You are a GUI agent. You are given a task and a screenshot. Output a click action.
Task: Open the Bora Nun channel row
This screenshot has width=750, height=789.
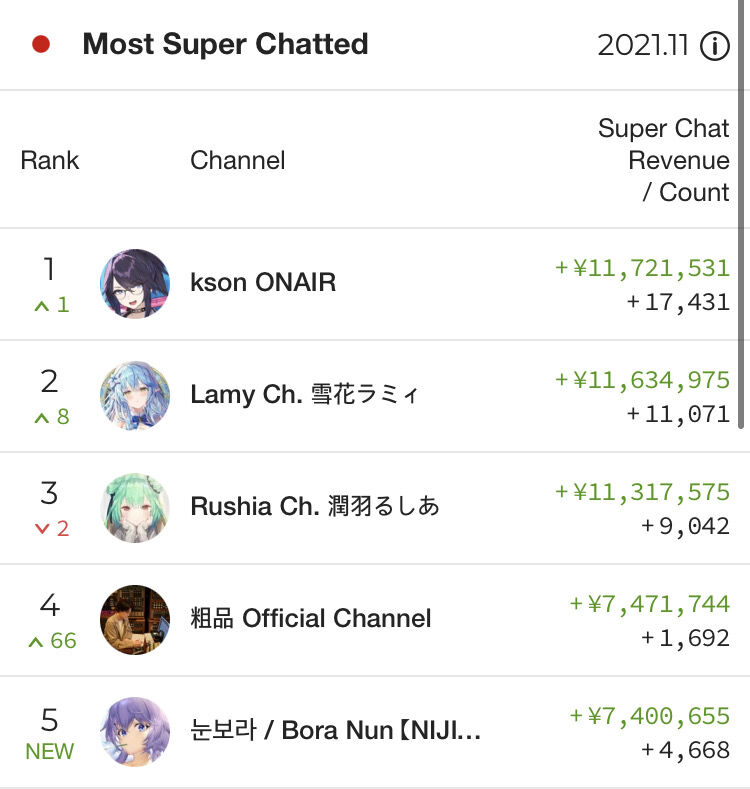(375, 732)
